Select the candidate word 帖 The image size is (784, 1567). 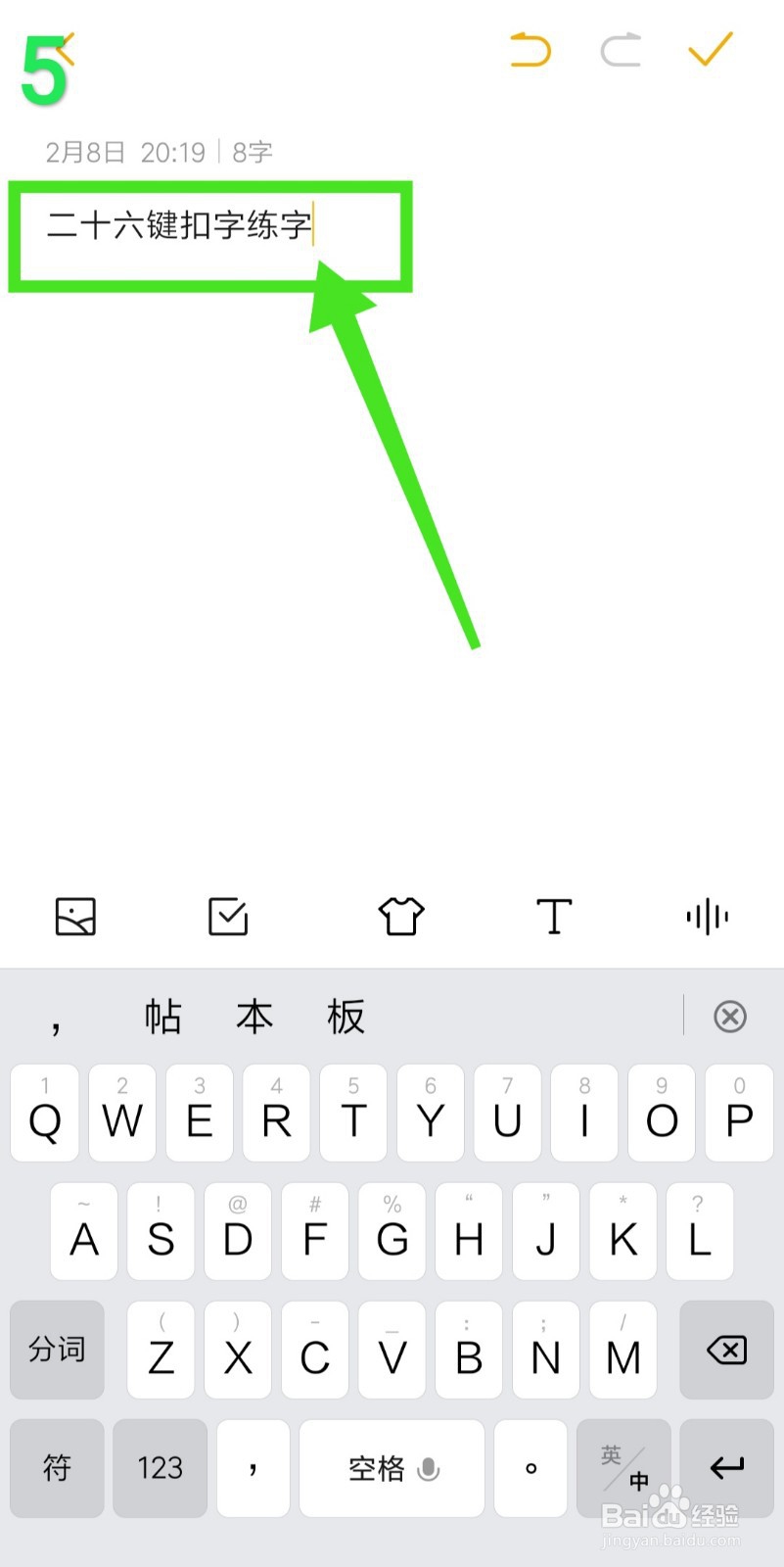pos(162,1017)
